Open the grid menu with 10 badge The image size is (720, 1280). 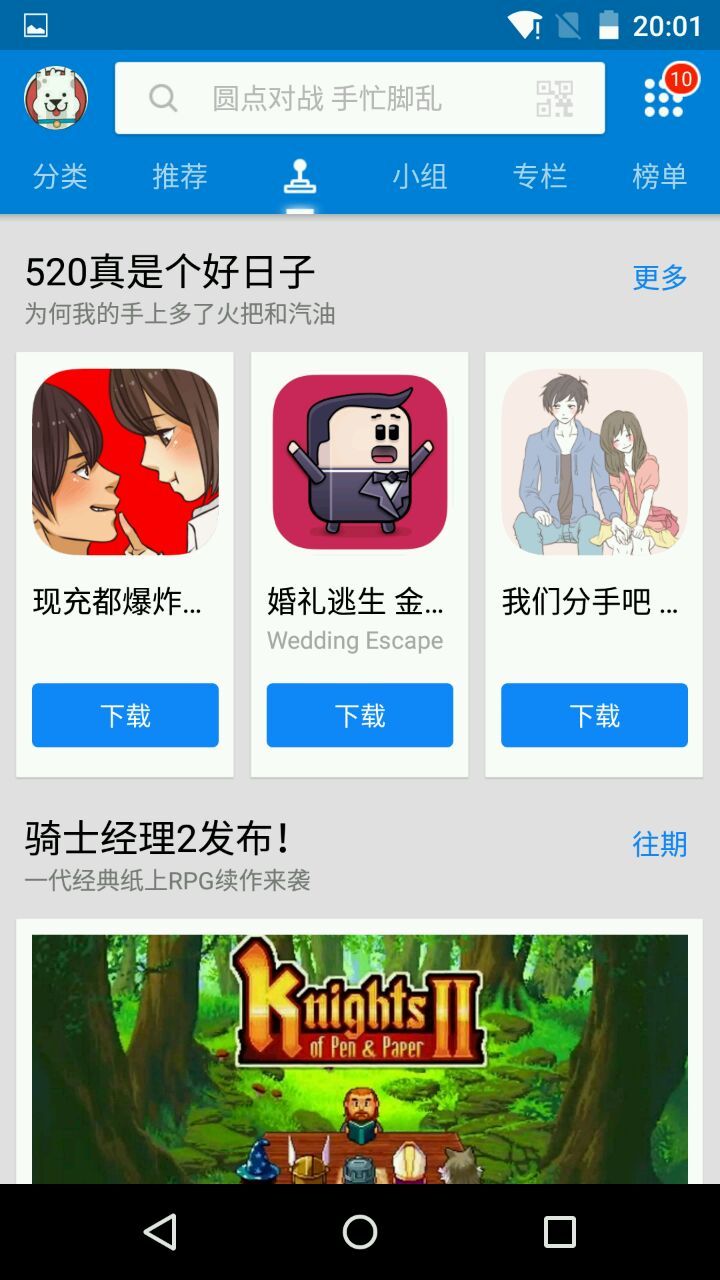coord(663,98)
